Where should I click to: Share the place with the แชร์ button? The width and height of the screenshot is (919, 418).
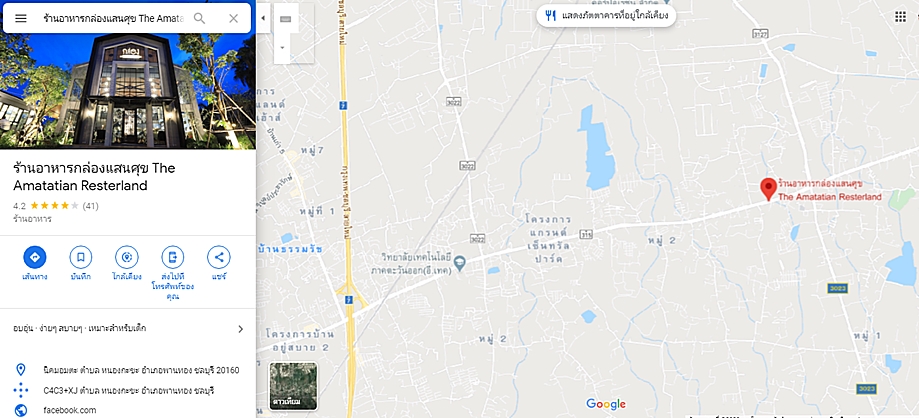point(218,257)
